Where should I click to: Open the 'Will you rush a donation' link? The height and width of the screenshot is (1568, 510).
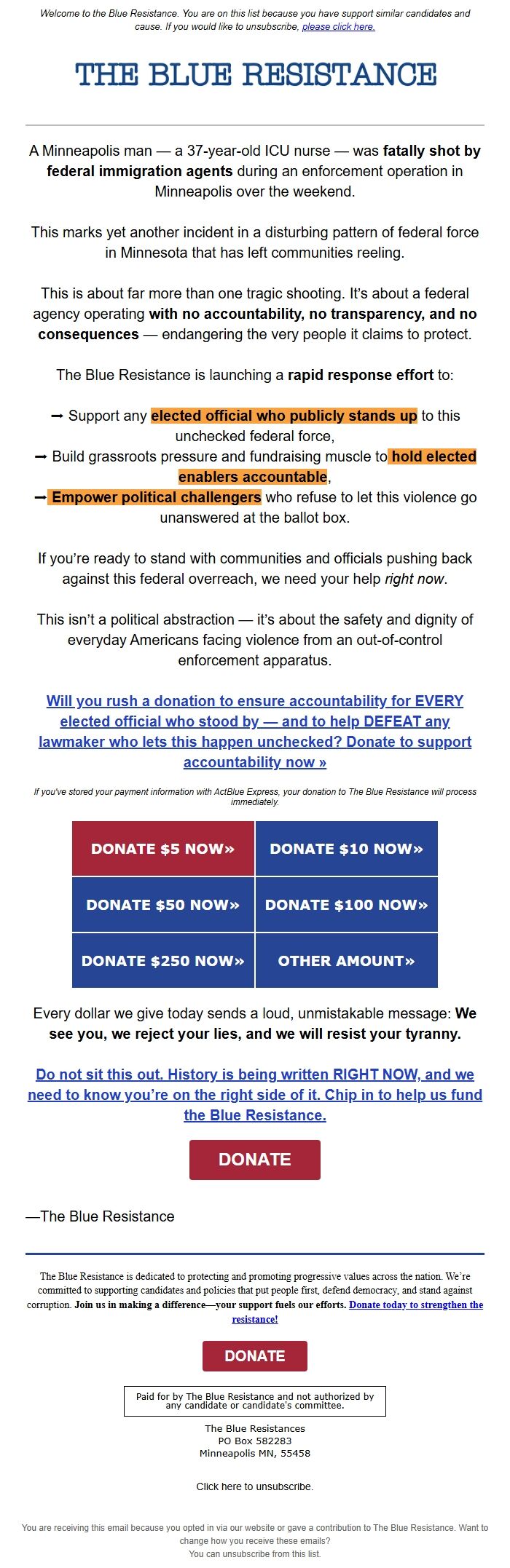[x=255, y=732]
